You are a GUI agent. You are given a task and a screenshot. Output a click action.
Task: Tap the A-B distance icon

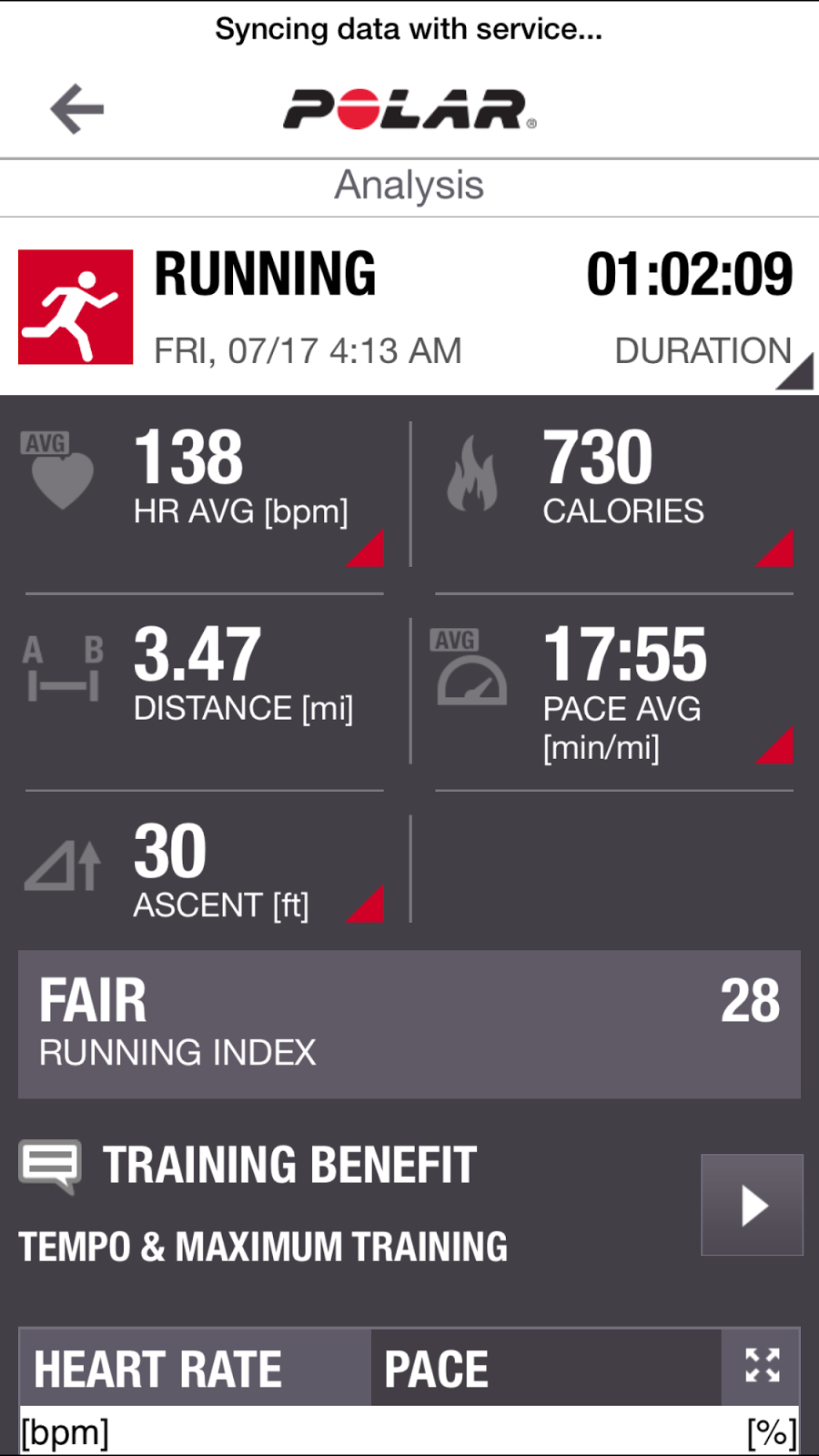[x=61, y=669]
